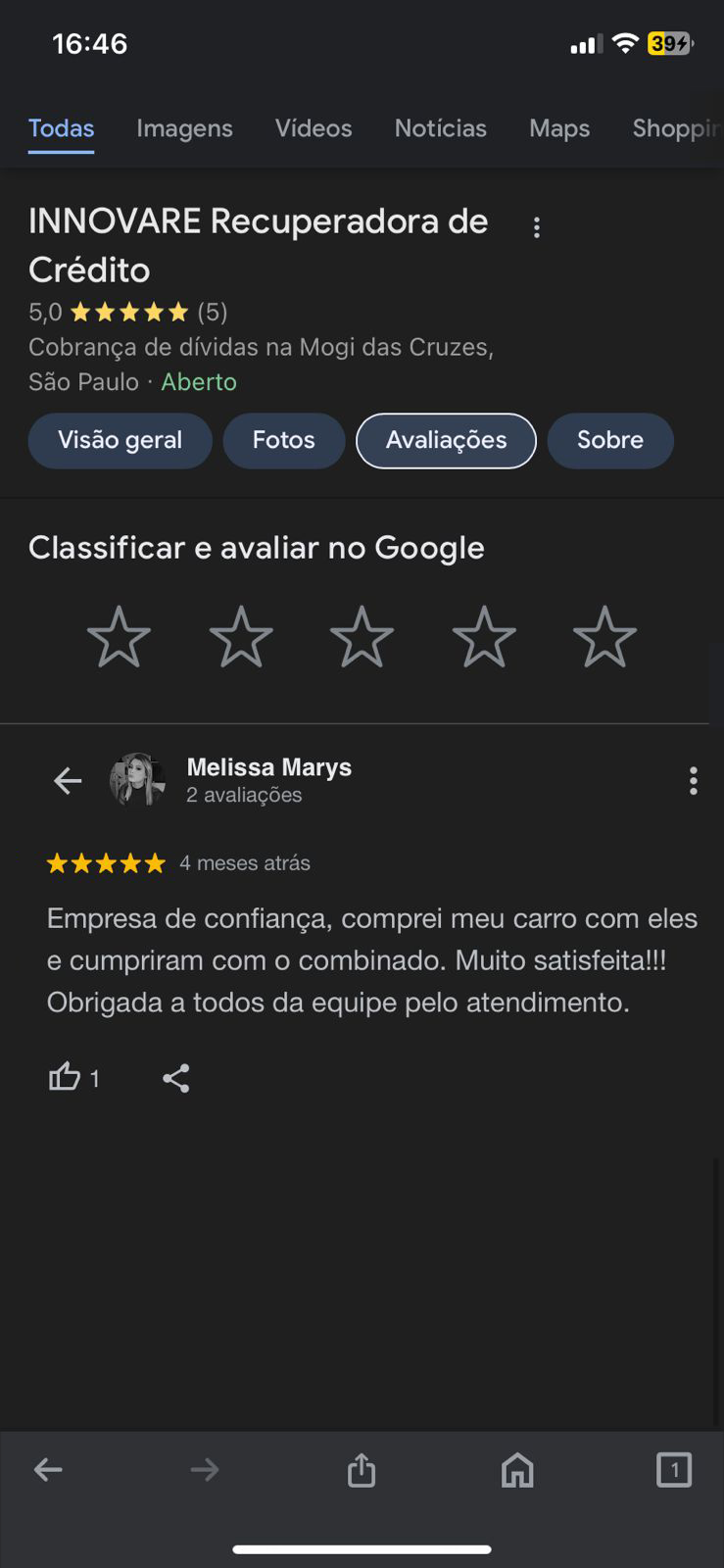Switch to the Imagens tab
The height and width of the screenshot is (1568, 724).
(x=184, y=128)
